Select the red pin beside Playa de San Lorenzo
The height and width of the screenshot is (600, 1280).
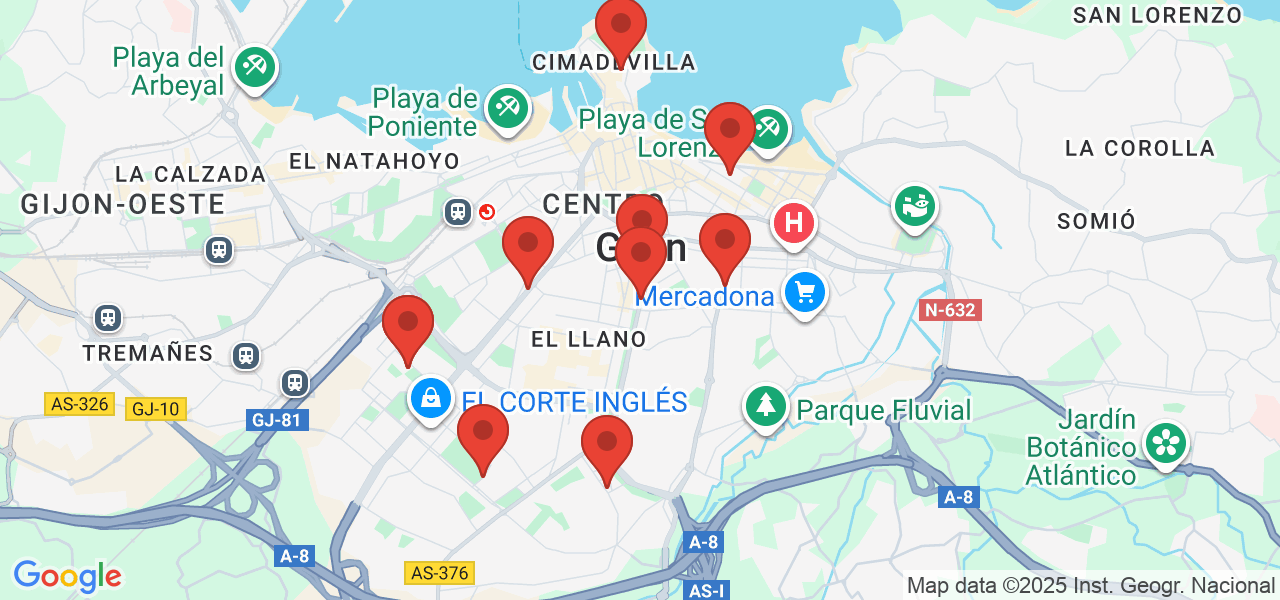730,131
